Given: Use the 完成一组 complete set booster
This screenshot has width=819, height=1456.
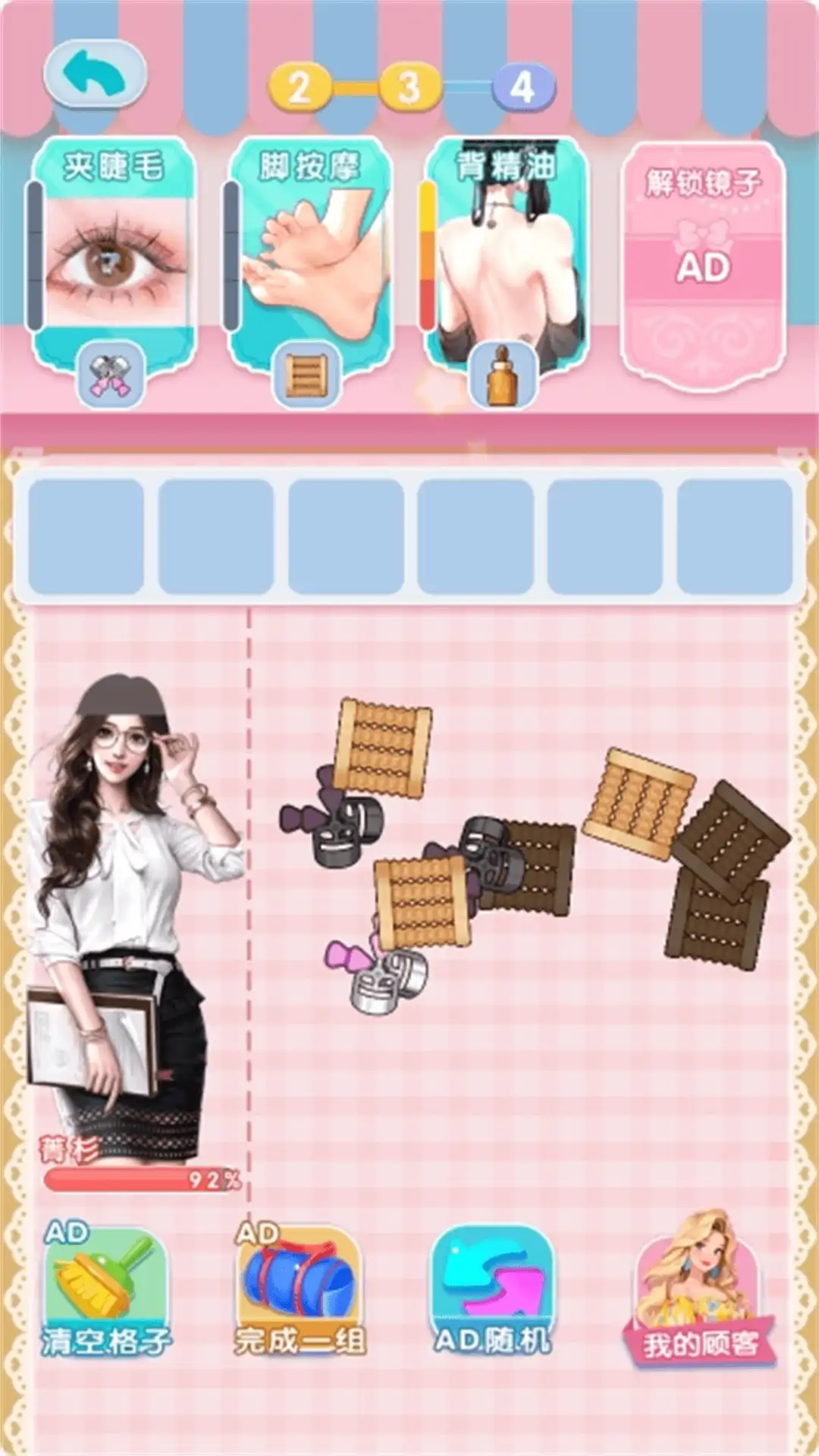Looking at the screenshot, I should coord(300,1291).
